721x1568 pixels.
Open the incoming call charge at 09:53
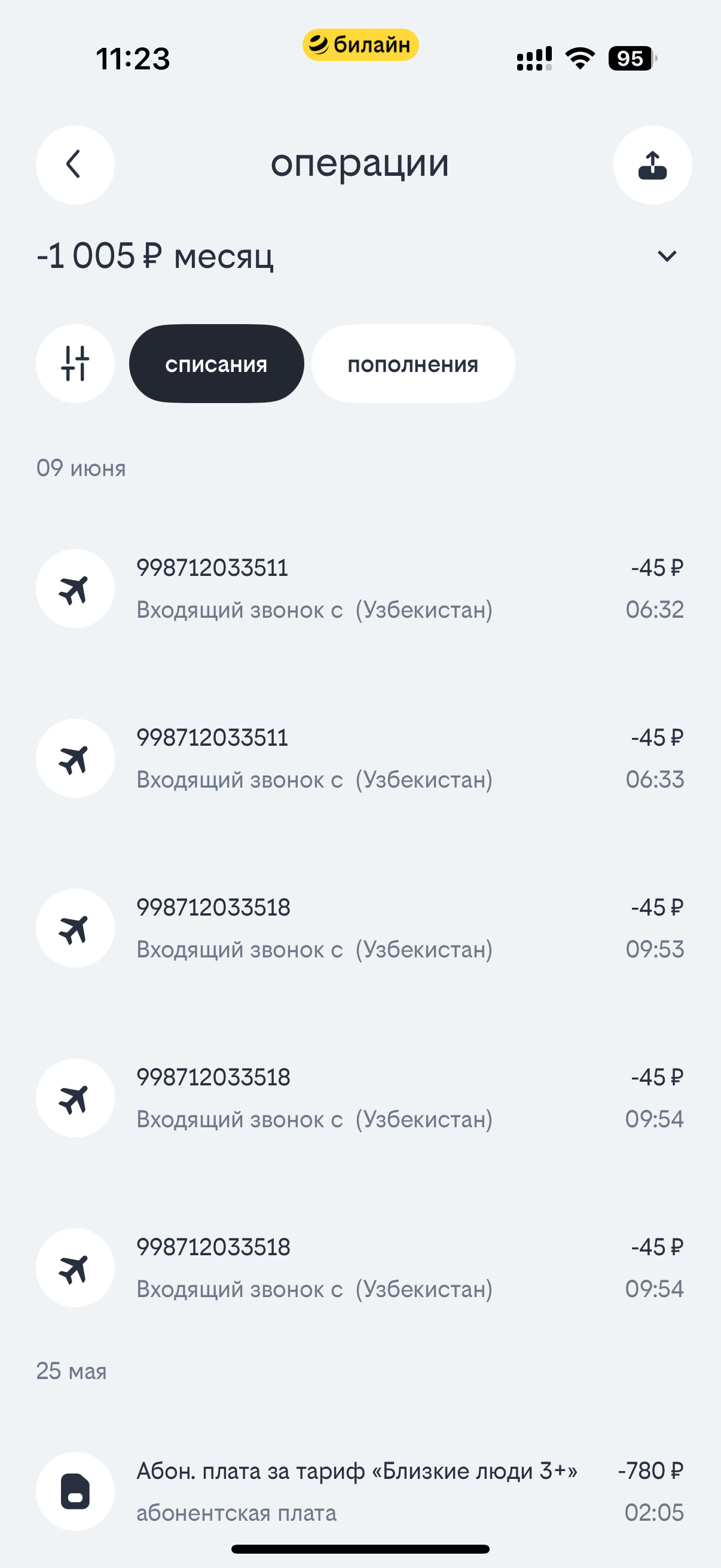360,928
